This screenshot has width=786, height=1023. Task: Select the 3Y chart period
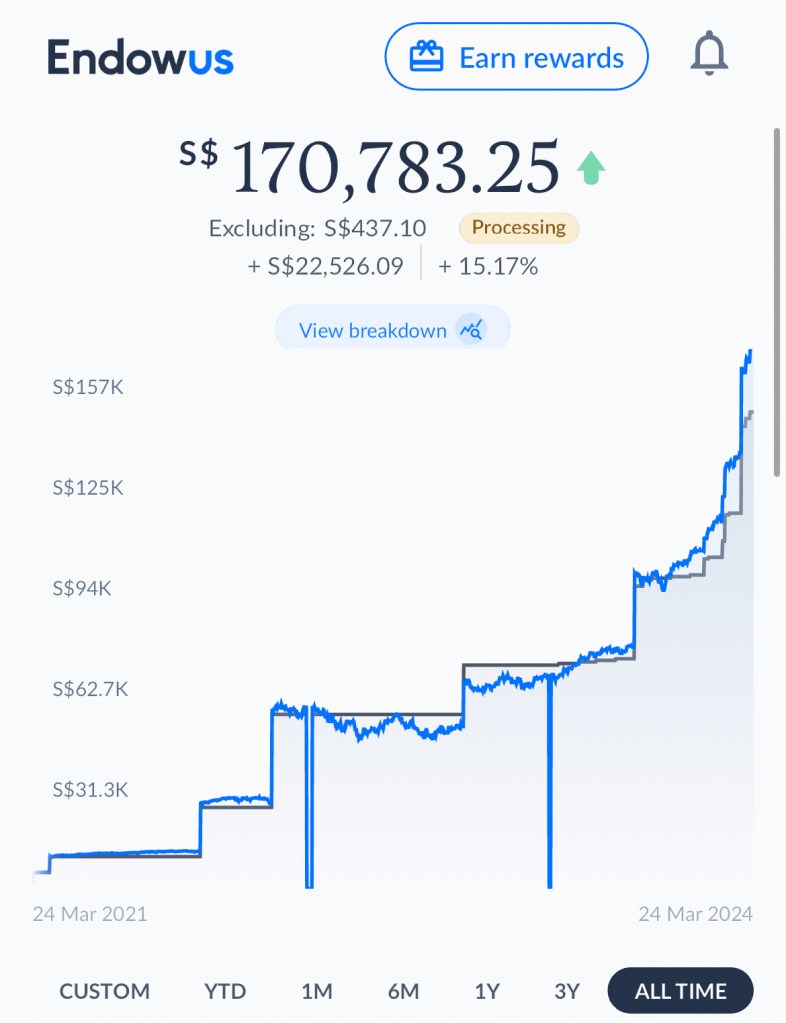(x=567, y=991)
